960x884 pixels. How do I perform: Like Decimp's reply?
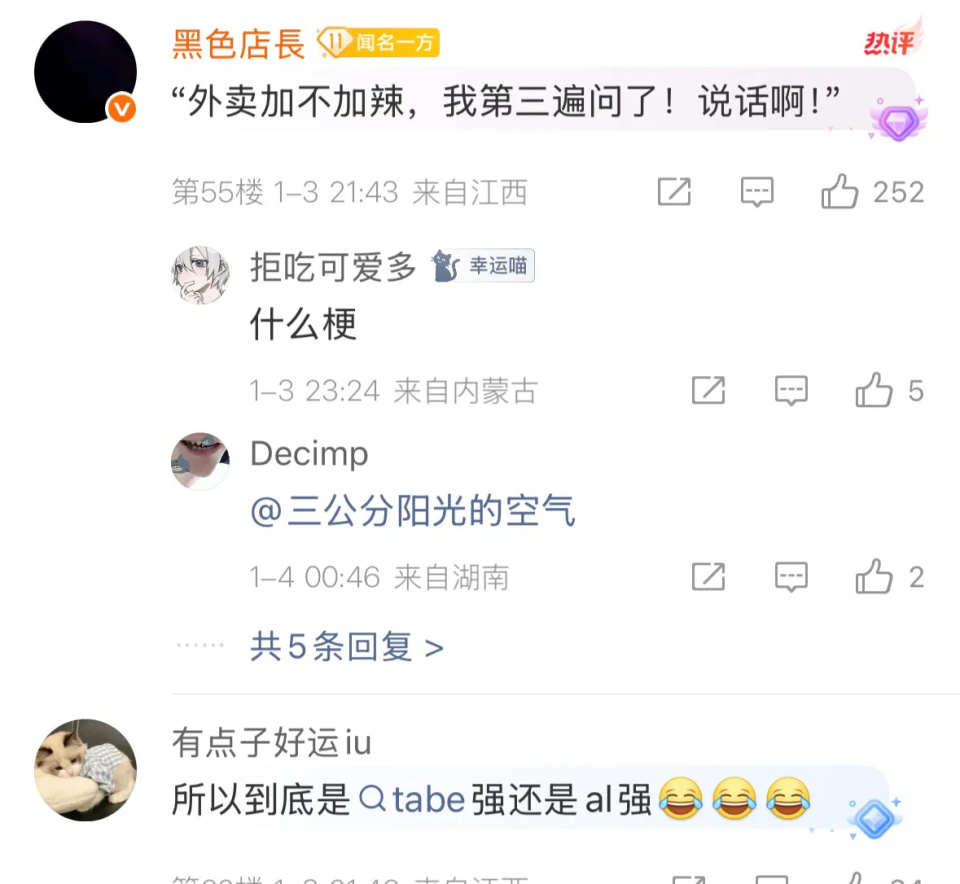pyautogui.click(x=874, y=577)
